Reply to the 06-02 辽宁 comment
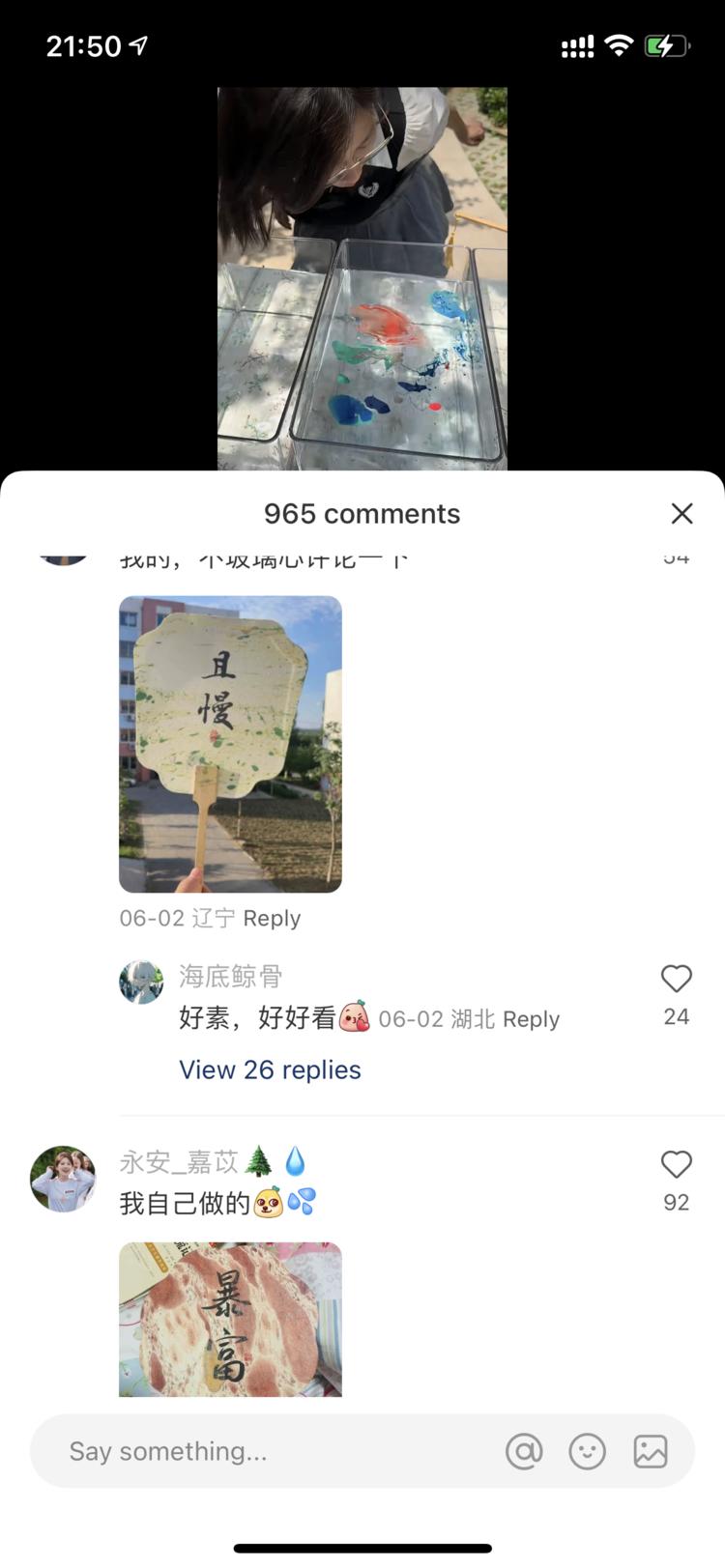 point(272,918)
